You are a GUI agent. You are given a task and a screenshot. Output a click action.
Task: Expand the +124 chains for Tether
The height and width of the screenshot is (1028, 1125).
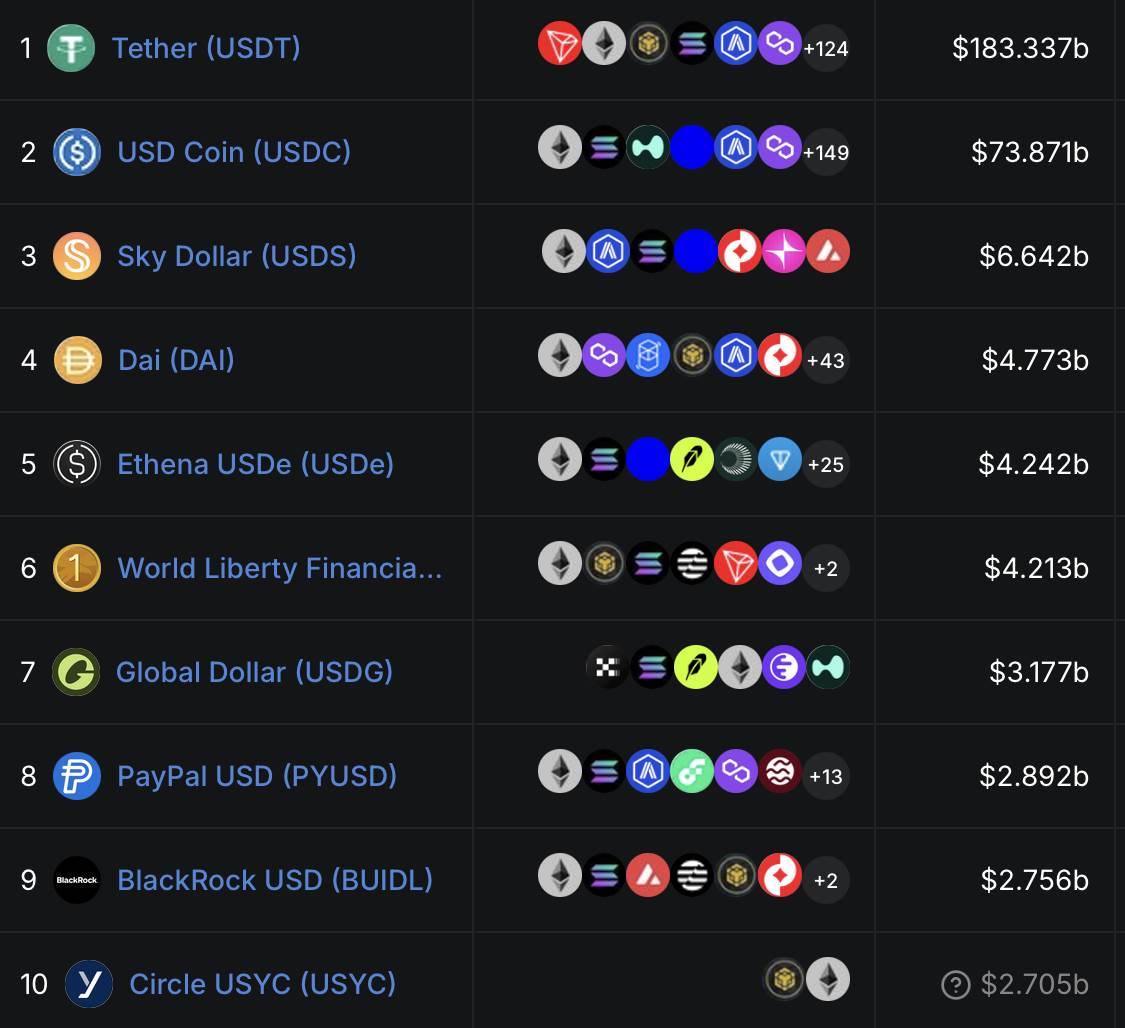[x=826, y=49]
